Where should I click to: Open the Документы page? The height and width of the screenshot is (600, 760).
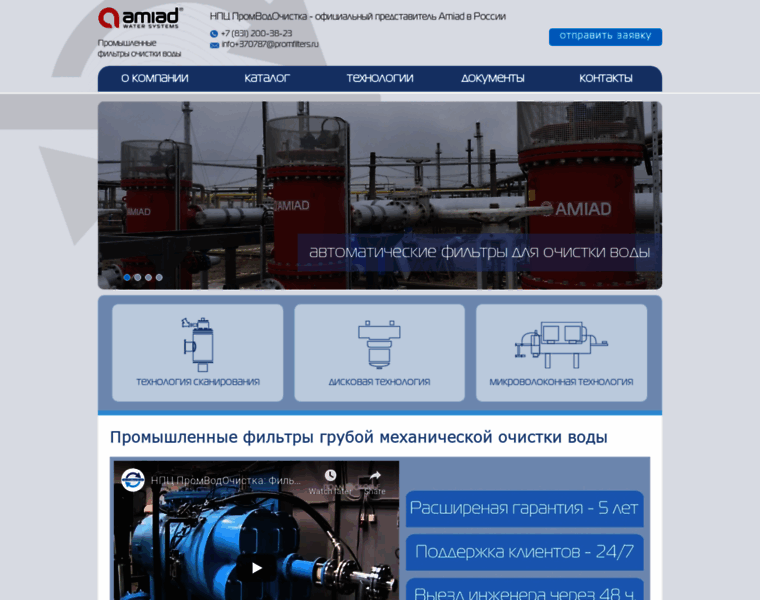pyautogui.click(x=492, y=78)
